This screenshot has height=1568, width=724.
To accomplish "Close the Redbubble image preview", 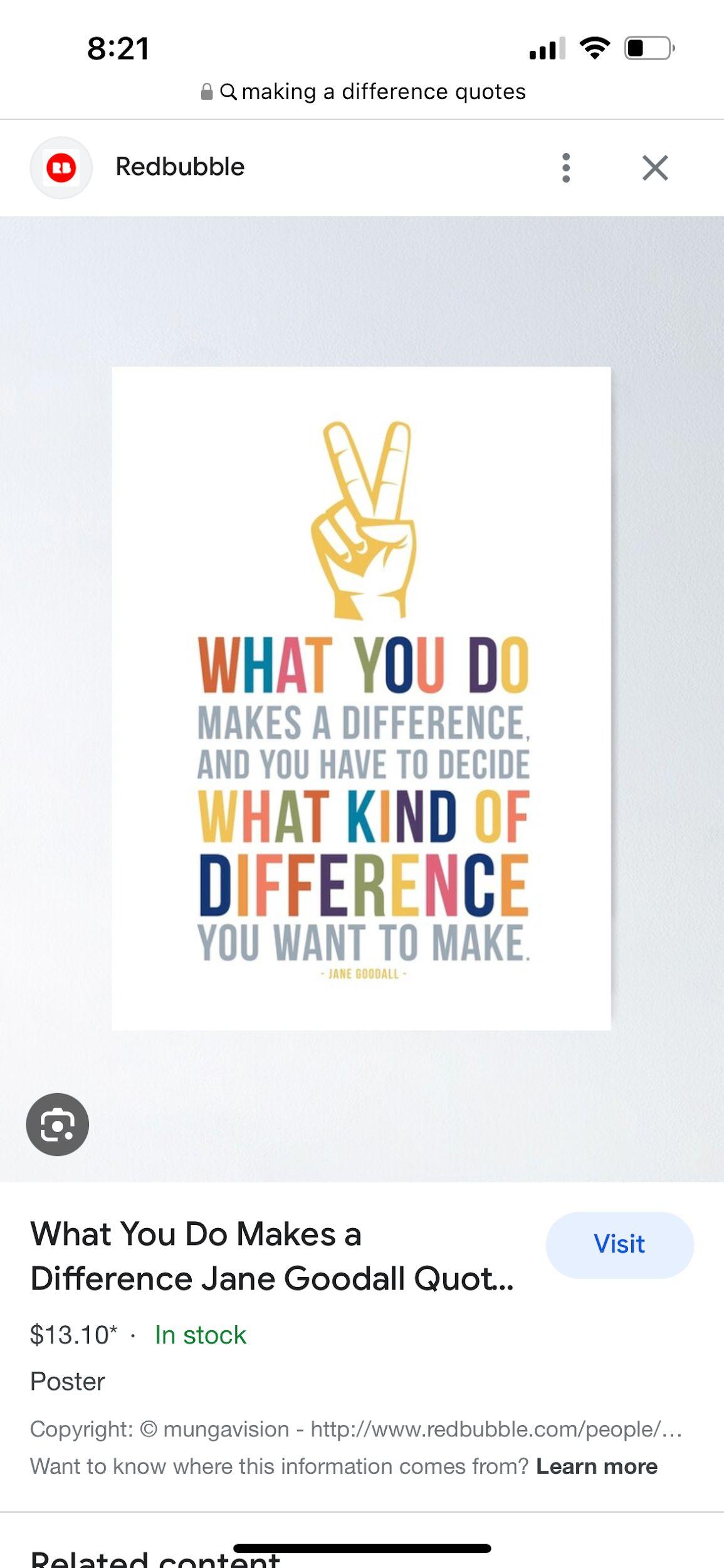I will coord(655,167).
